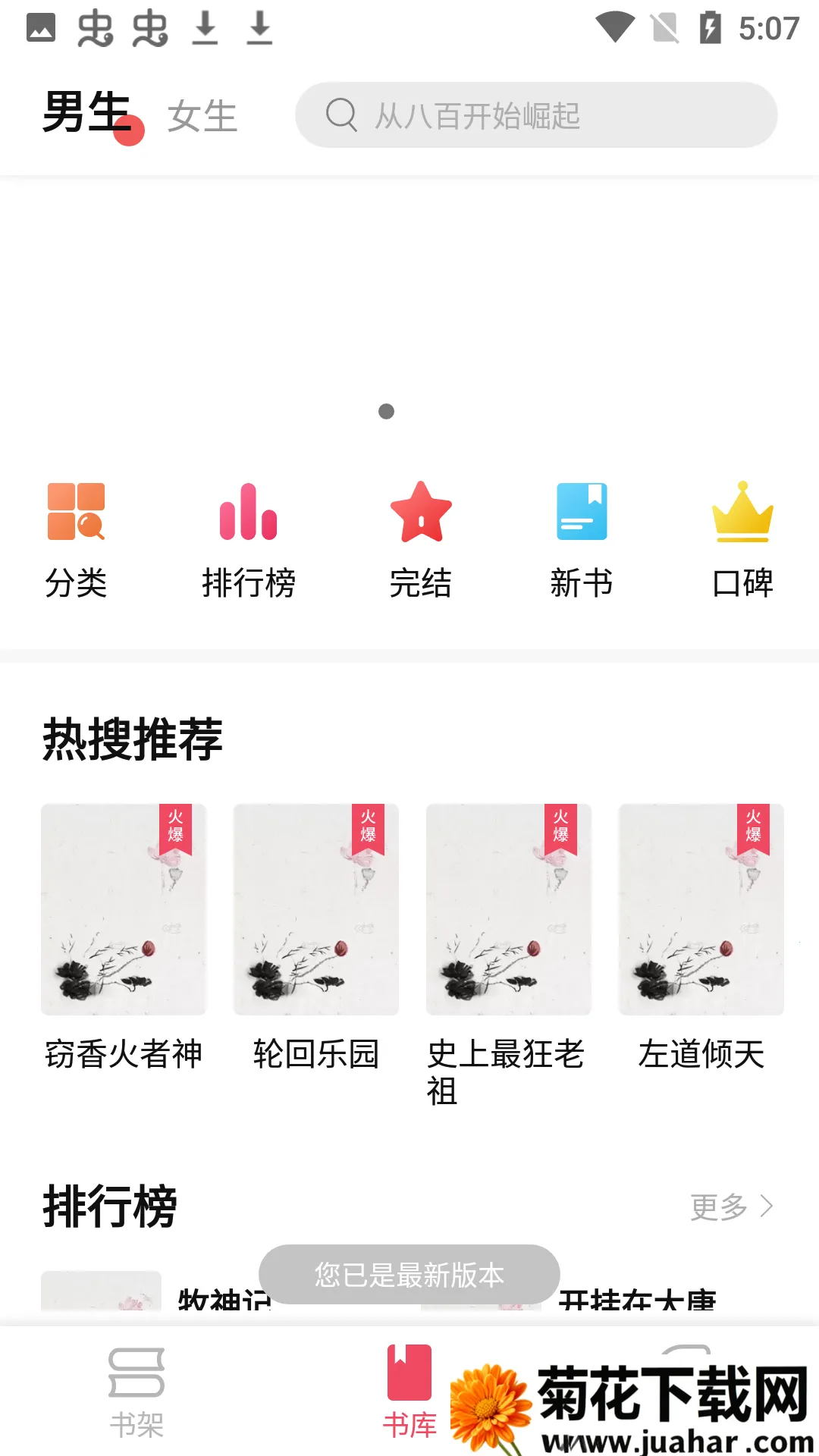The width and height of the screenshot is (819, 1456).
Task: Open 排行榜 rankings shortcut icon
Action: [248, 540]
